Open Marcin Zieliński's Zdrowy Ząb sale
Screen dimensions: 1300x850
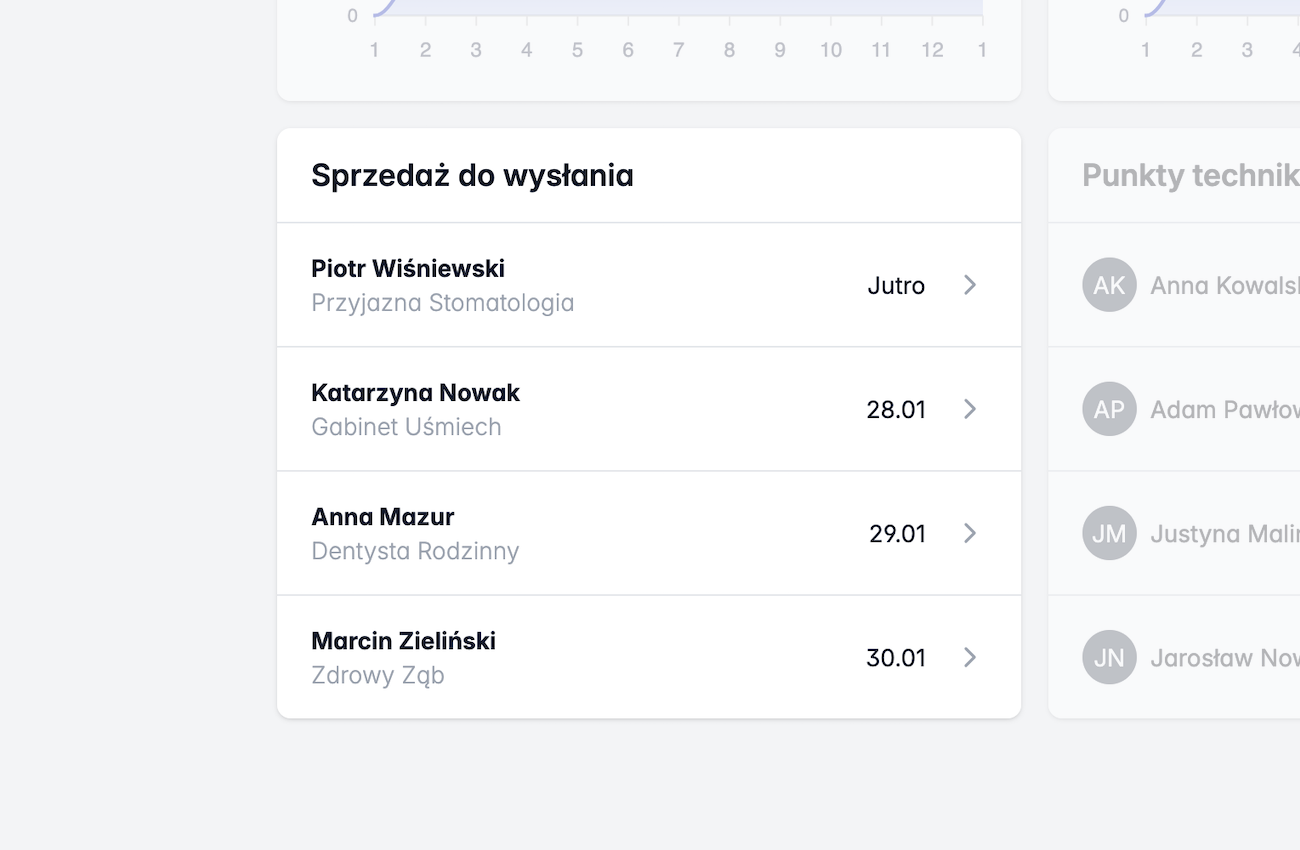[648, 657]
